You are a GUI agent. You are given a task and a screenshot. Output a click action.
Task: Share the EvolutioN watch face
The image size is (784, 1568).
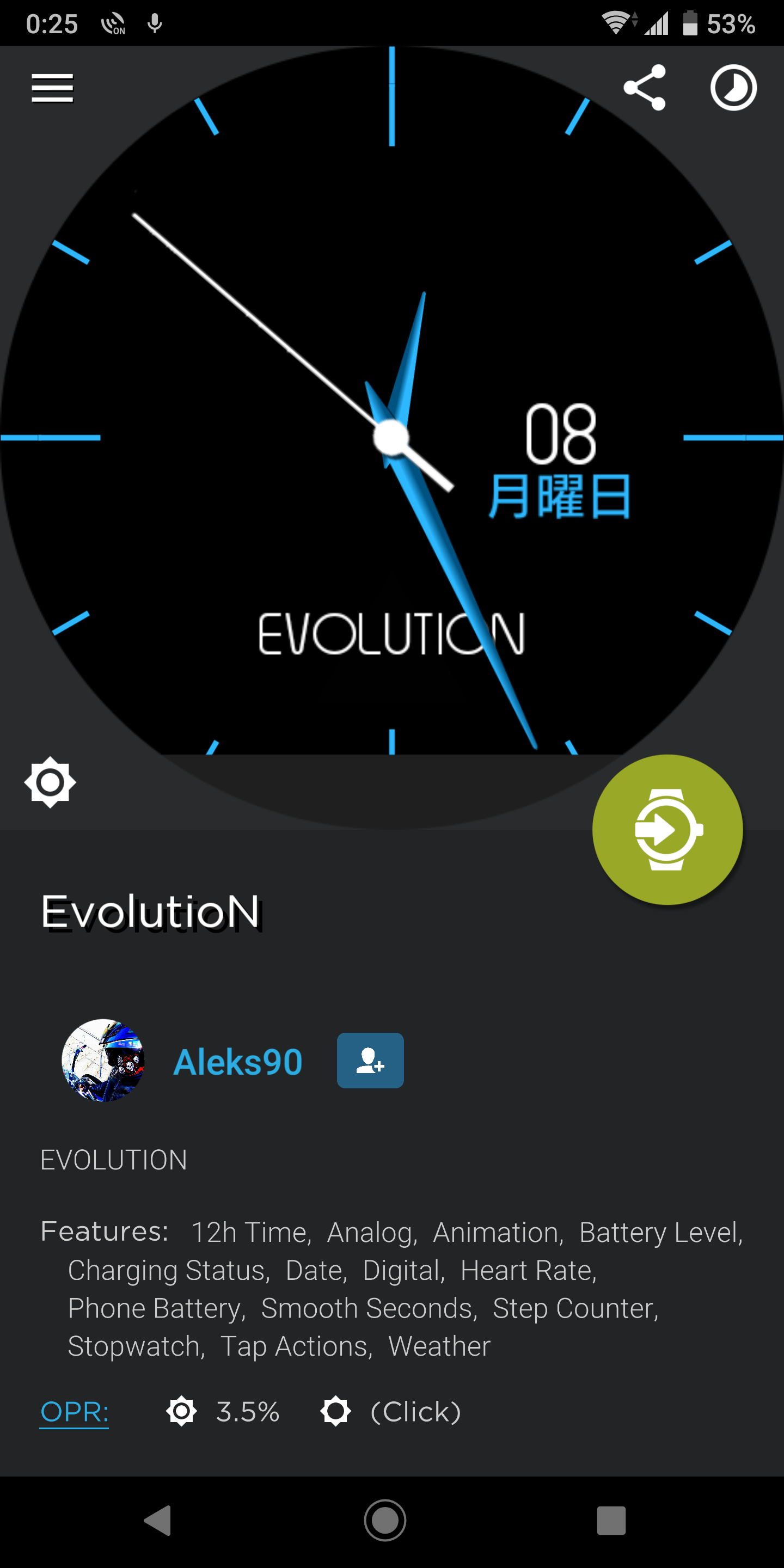(645, 88)
